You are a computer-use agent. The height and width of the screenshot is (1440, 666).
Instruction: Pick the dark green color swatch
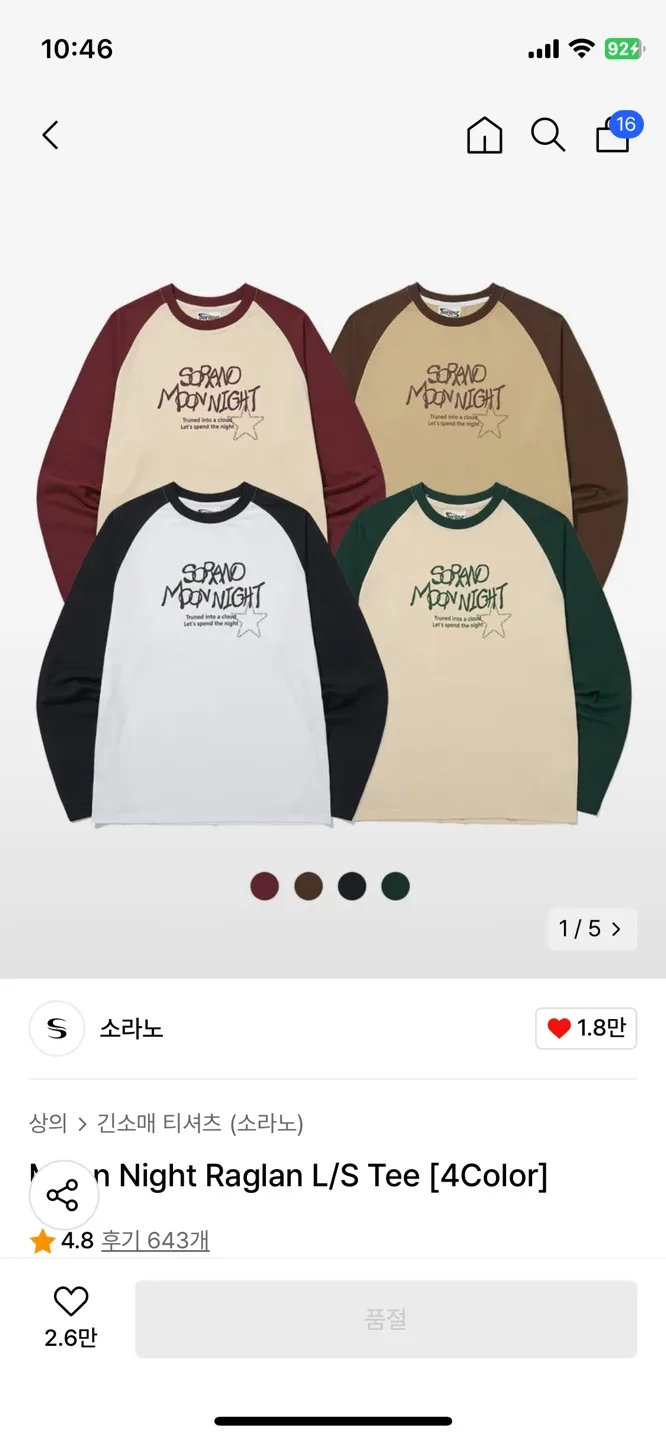(x=395, y=886)
